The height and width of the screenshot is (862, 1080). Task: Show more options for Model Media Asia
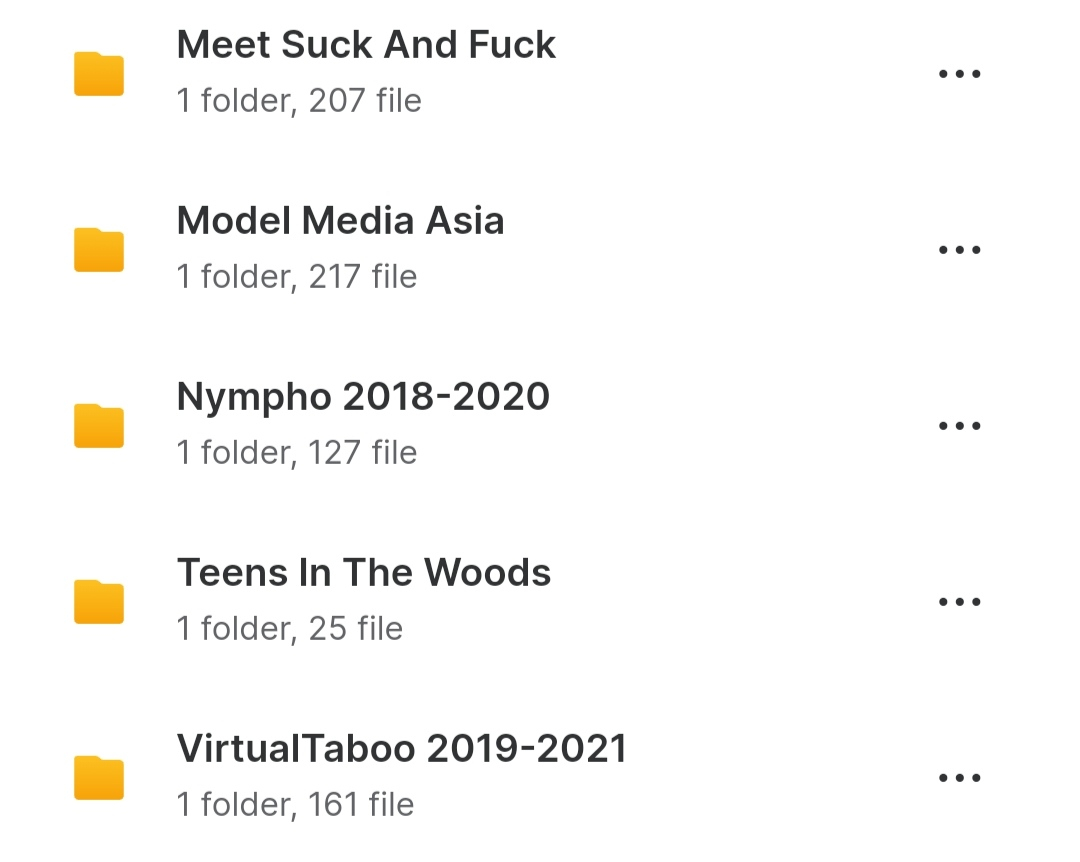[x=960, y=250]
